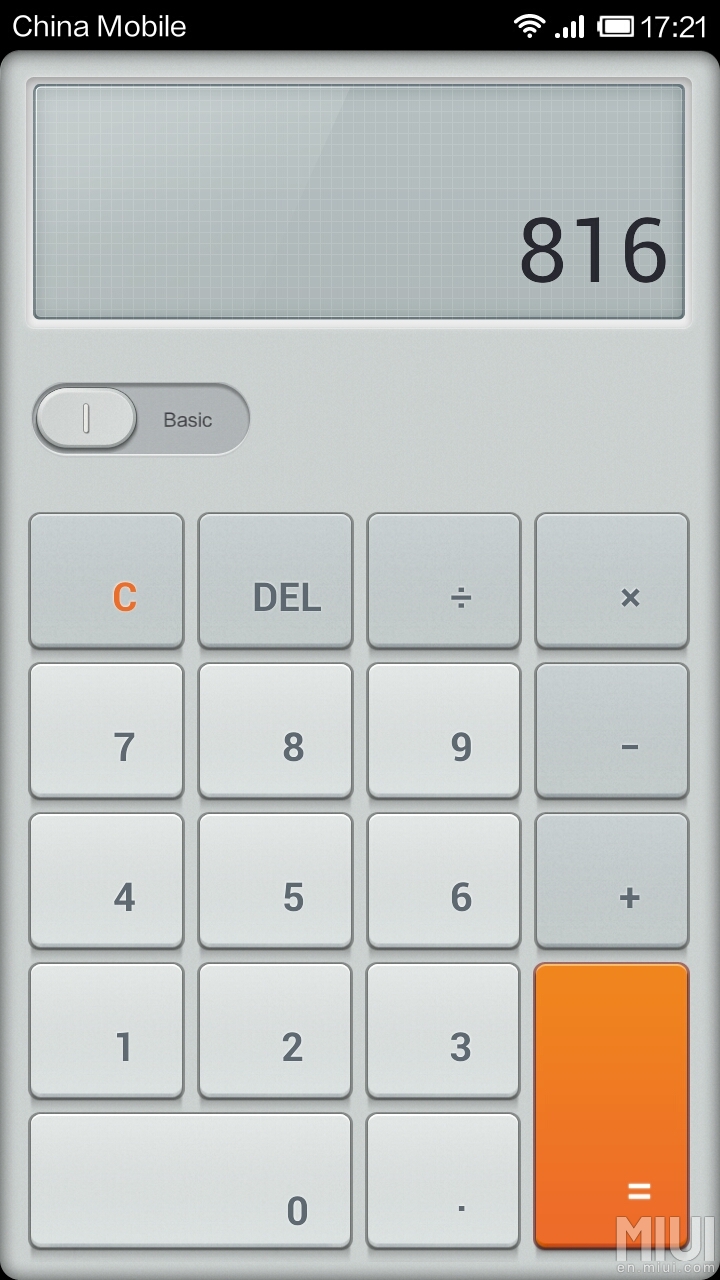Hit the orange equals button

(612, 1105)
